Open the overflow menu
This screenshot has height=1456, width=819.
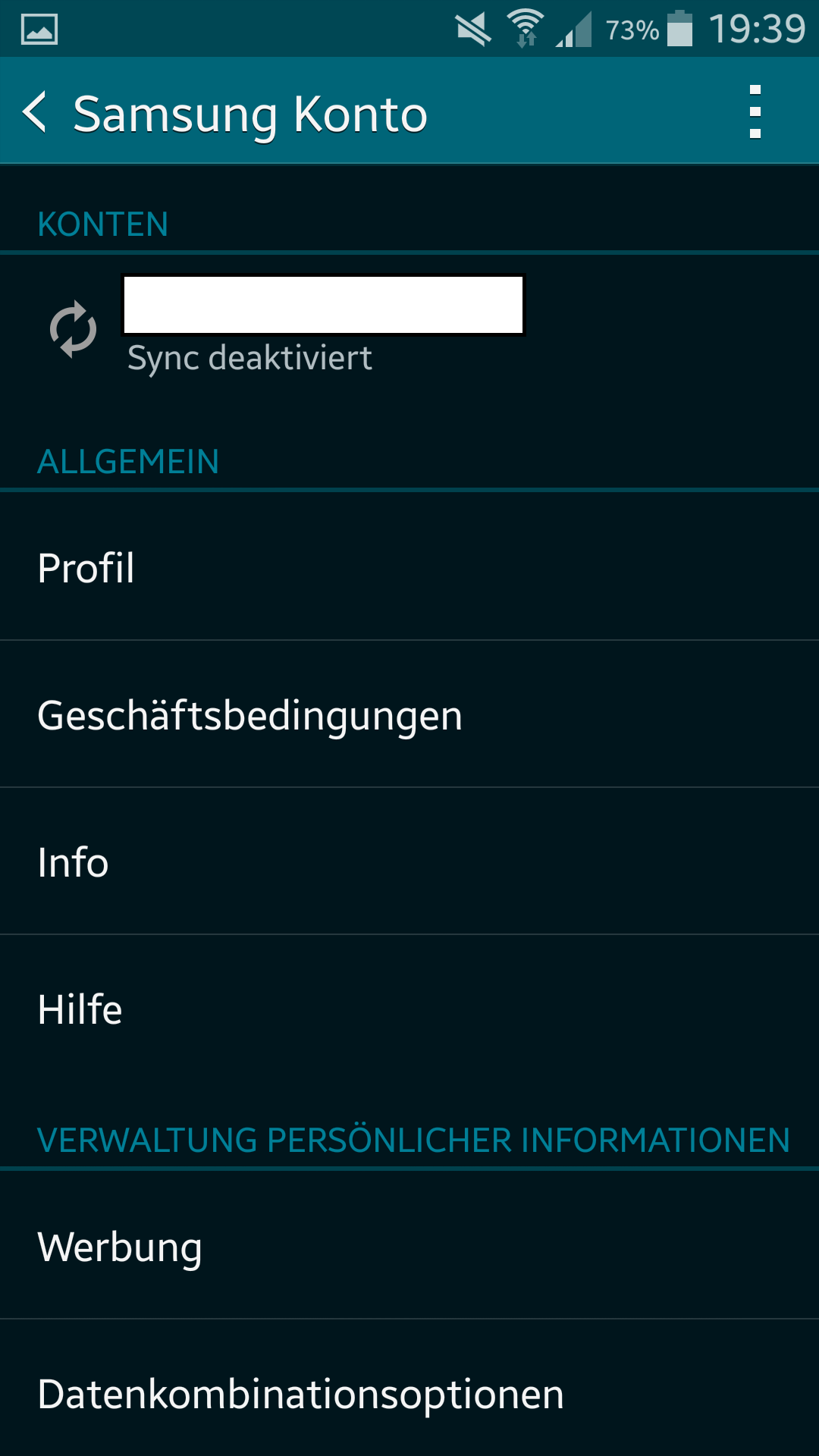pos(754,112)
